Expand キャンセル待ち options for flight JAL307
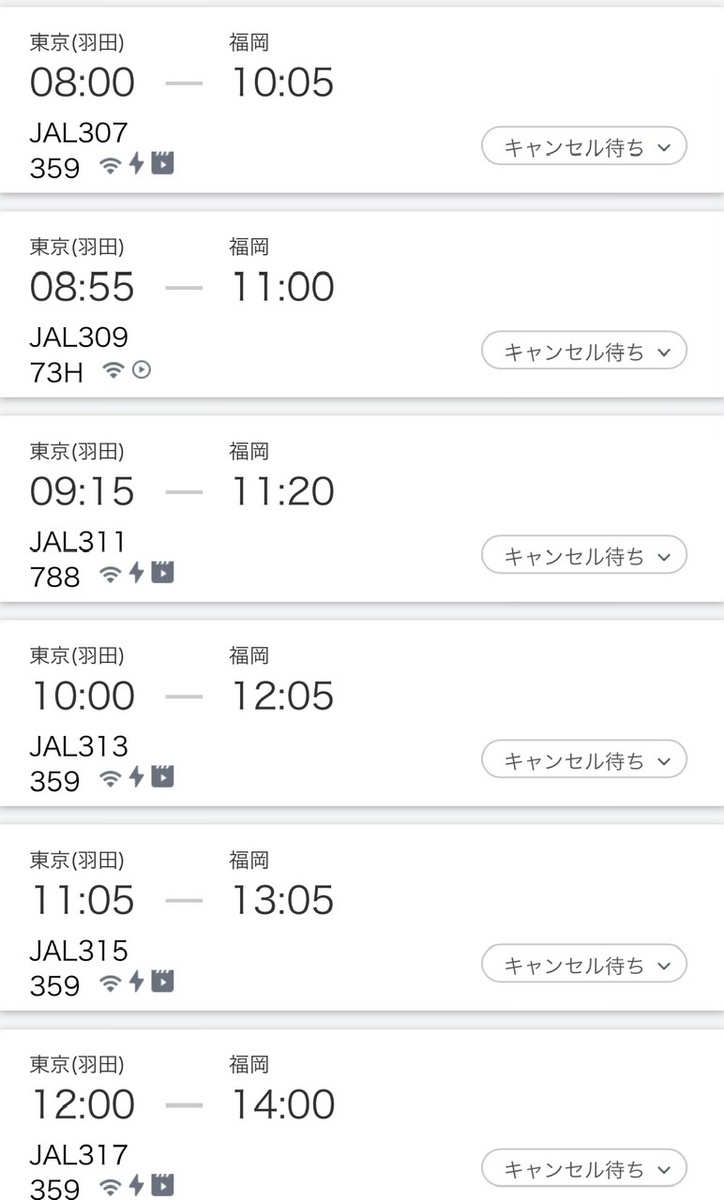This screenshot has width=724, height=1200. 584,147
